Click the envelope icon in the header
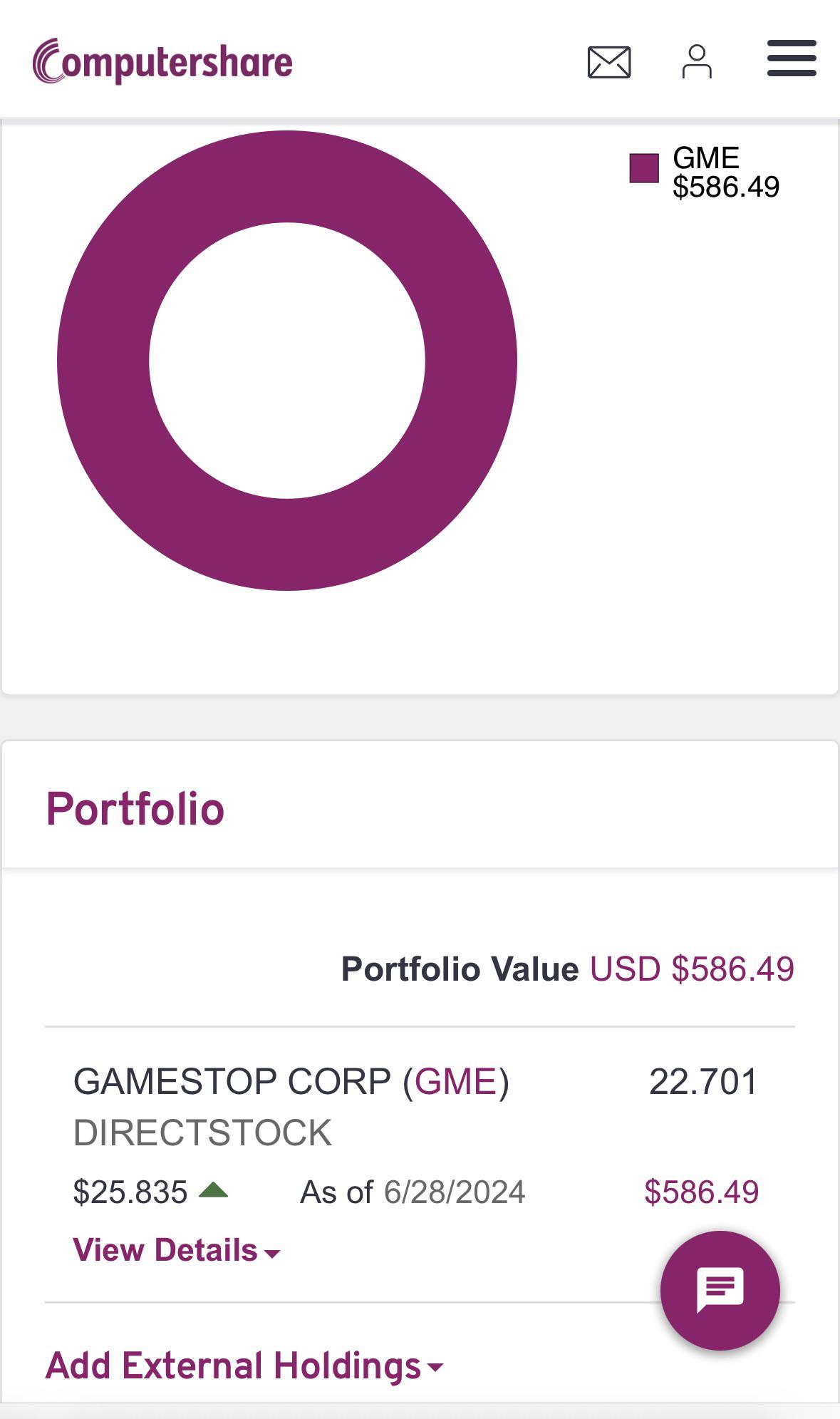Image resolution: width=840 pixels, height=1419 pixels. 608,63
